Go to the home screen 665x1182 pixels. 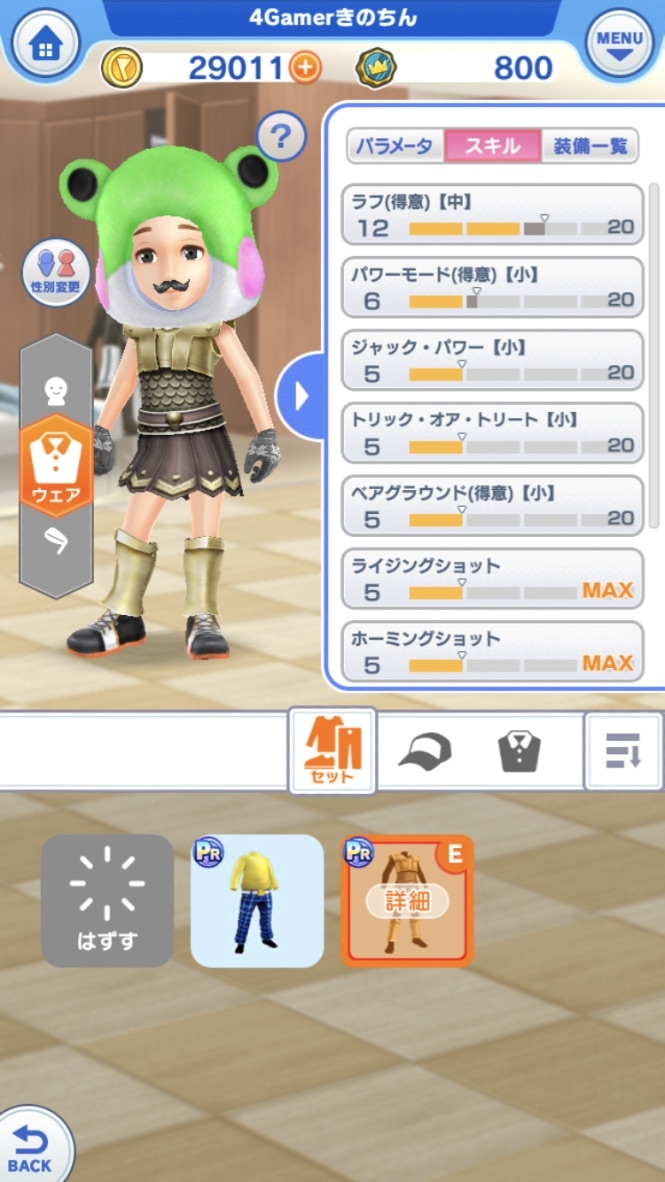[x=44, y=44]
